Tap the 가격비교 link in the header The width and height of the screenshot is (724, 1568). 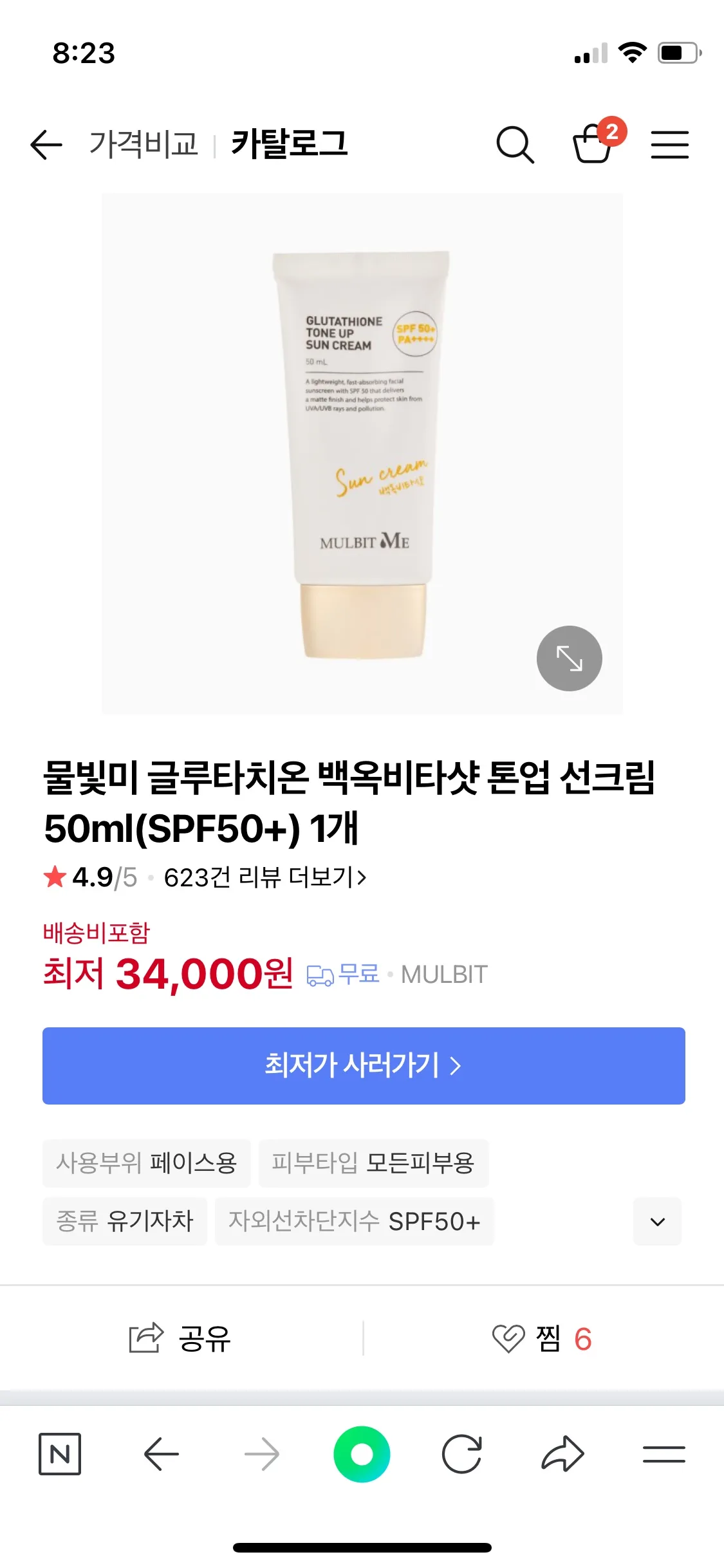coord(144,144)
